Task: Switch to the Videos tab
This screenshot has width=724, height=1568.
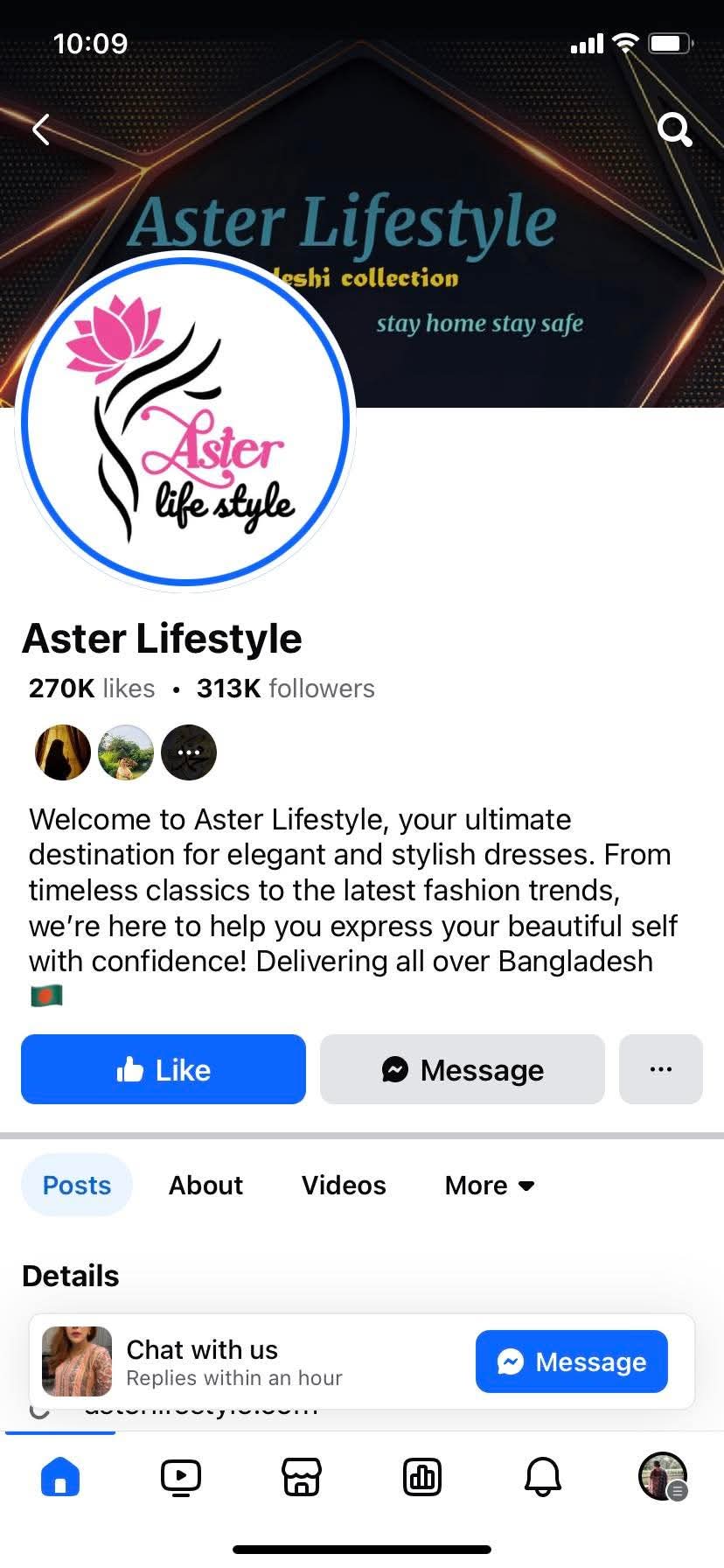Action: point(344,1185)
